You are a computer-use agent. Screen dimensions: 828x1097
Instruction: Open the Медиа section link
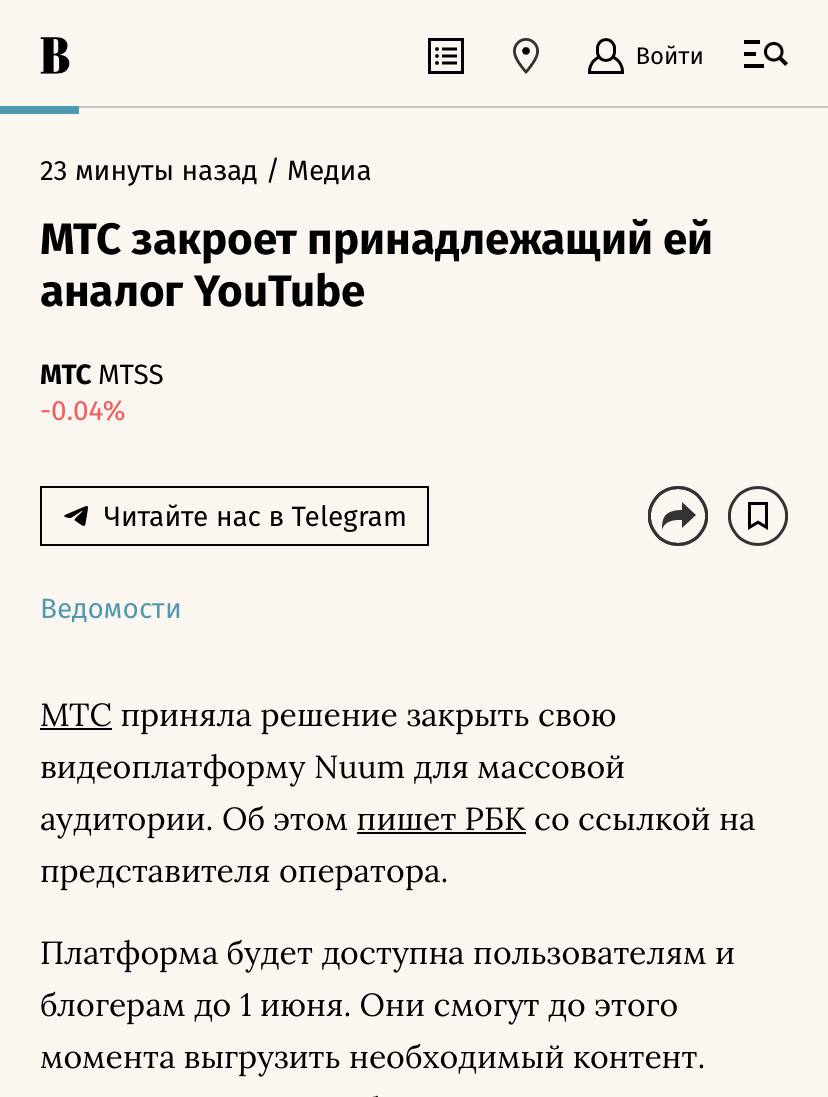(329, 171)
